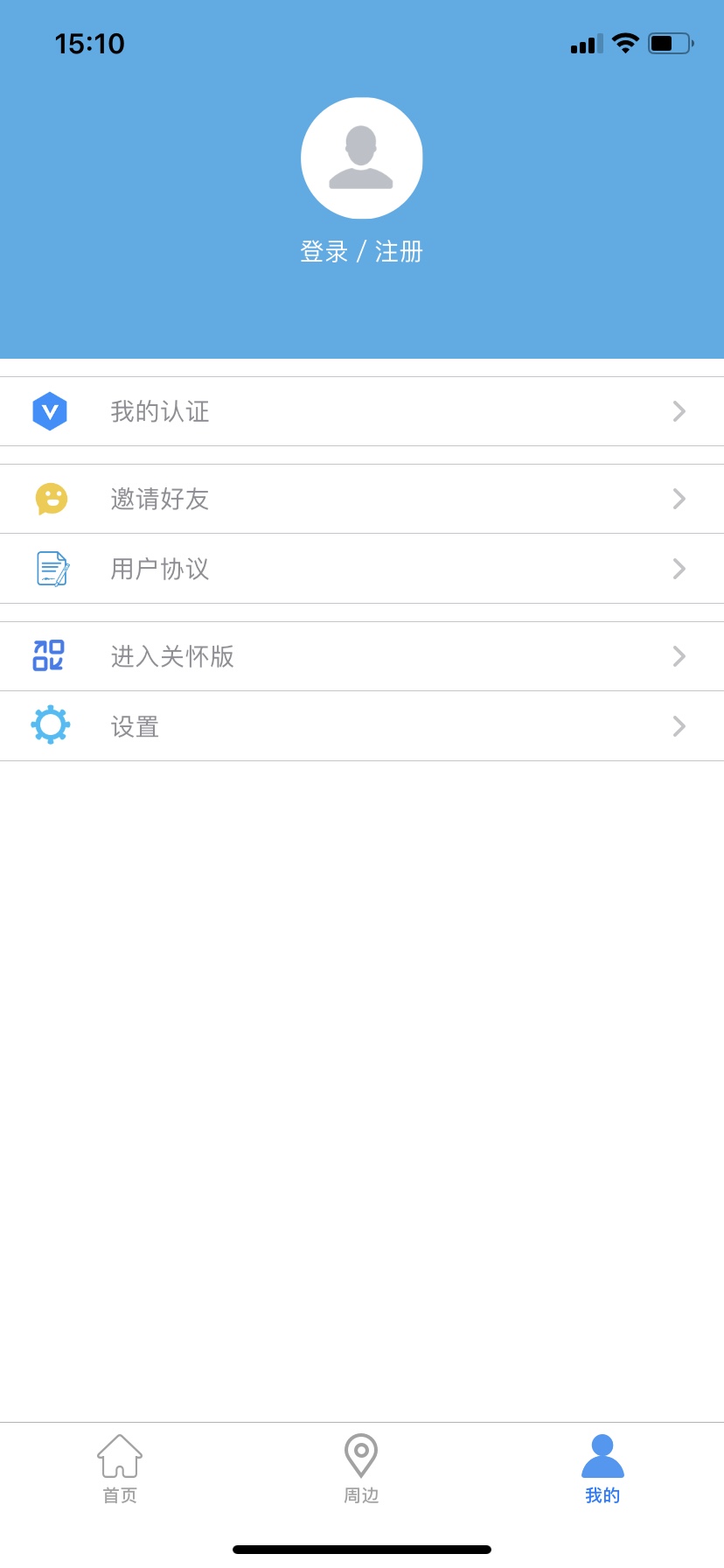724x1568 pixels.
Task: Enter care mode via 进入关怀版
Action: [x=361, y=656]
